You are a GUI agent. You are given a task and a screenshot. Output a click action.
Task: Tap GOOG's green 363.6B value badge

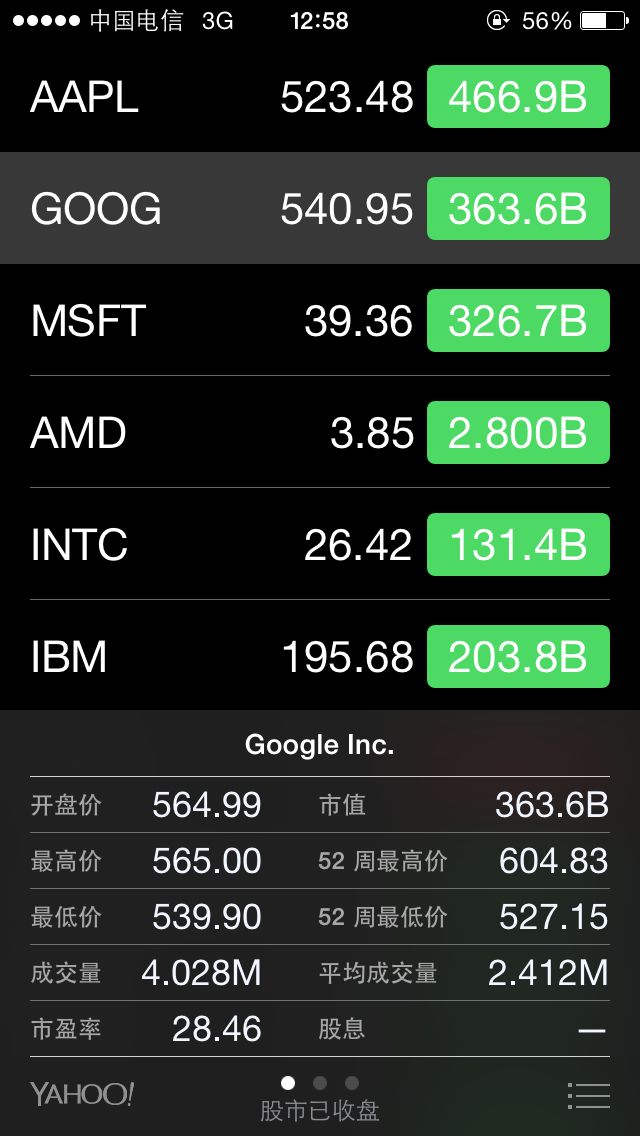(518, 209)
